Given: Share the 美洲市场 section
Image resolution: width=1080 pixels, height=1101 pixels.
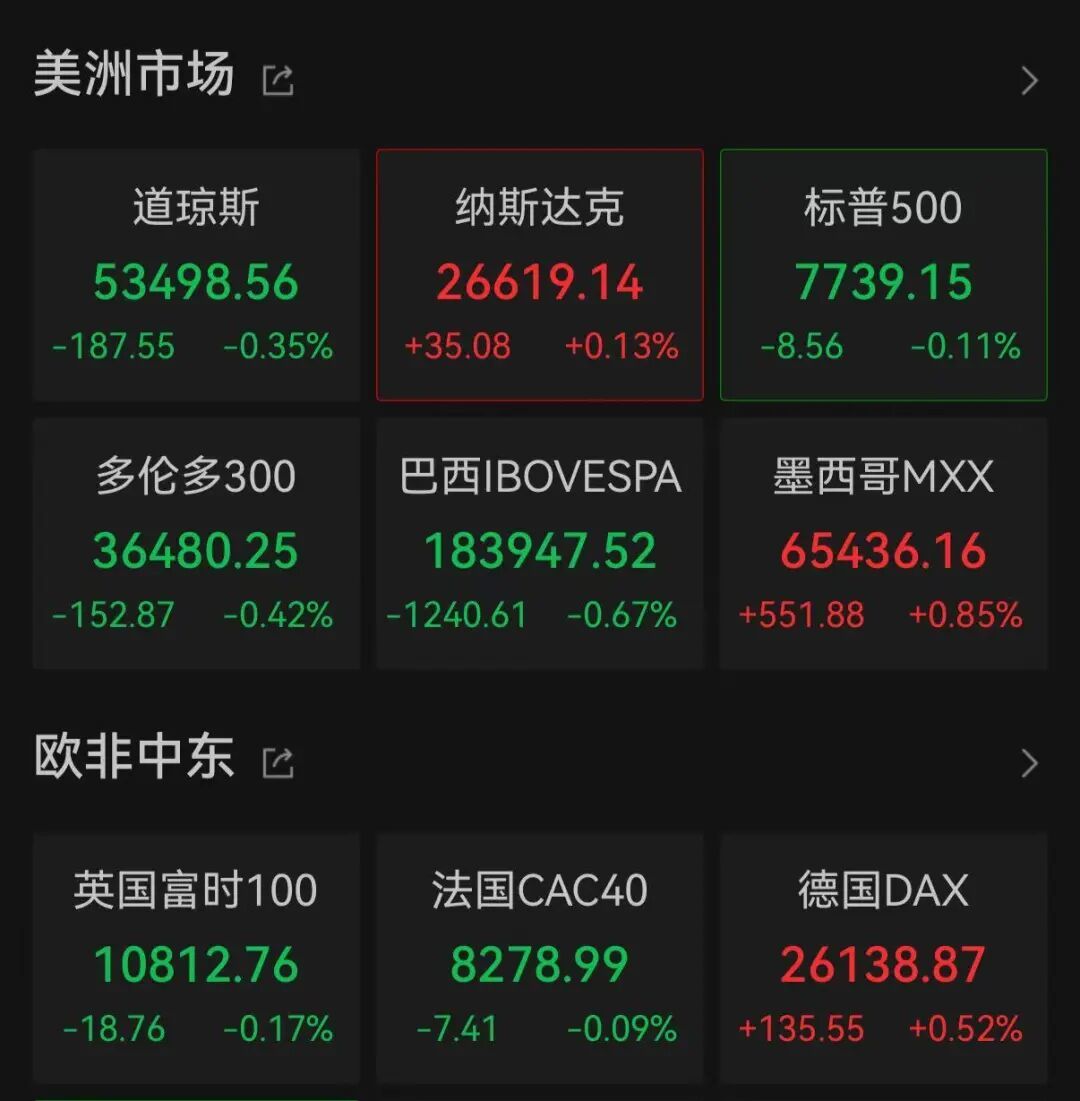Looking at the screenshot, I should pyautogui.click(x=277, y=79).
